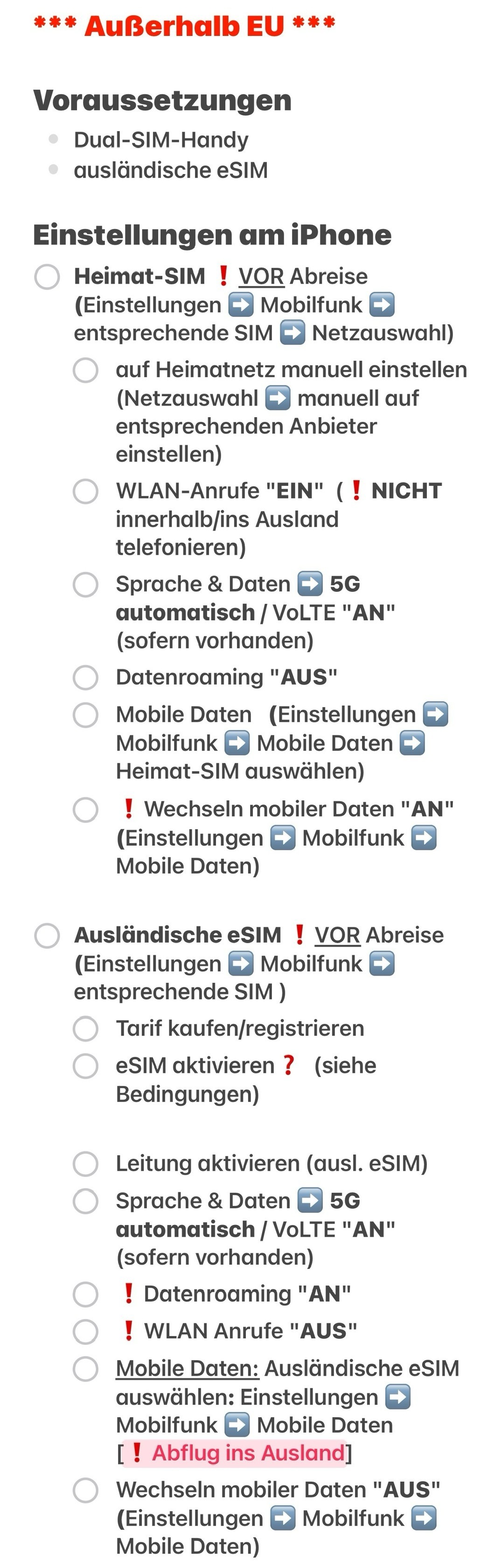The width and height of the screenshot is (501, 1568).
Task: Check off Ausländische eSIM VOR Abreise
Action: pyautogui.click(x=47, y=935)
